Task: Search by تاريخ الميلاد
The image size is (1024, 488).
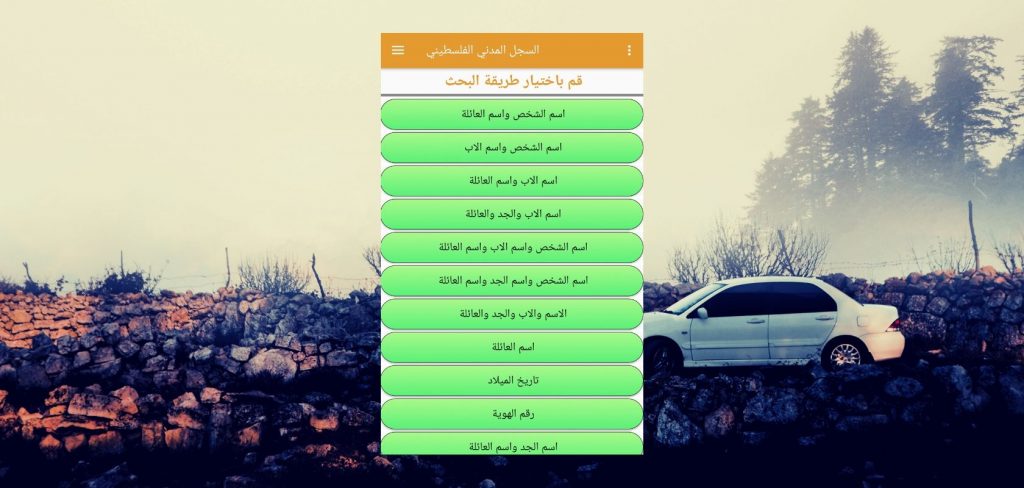Action: pyautogui.click(x=512, y=380)
